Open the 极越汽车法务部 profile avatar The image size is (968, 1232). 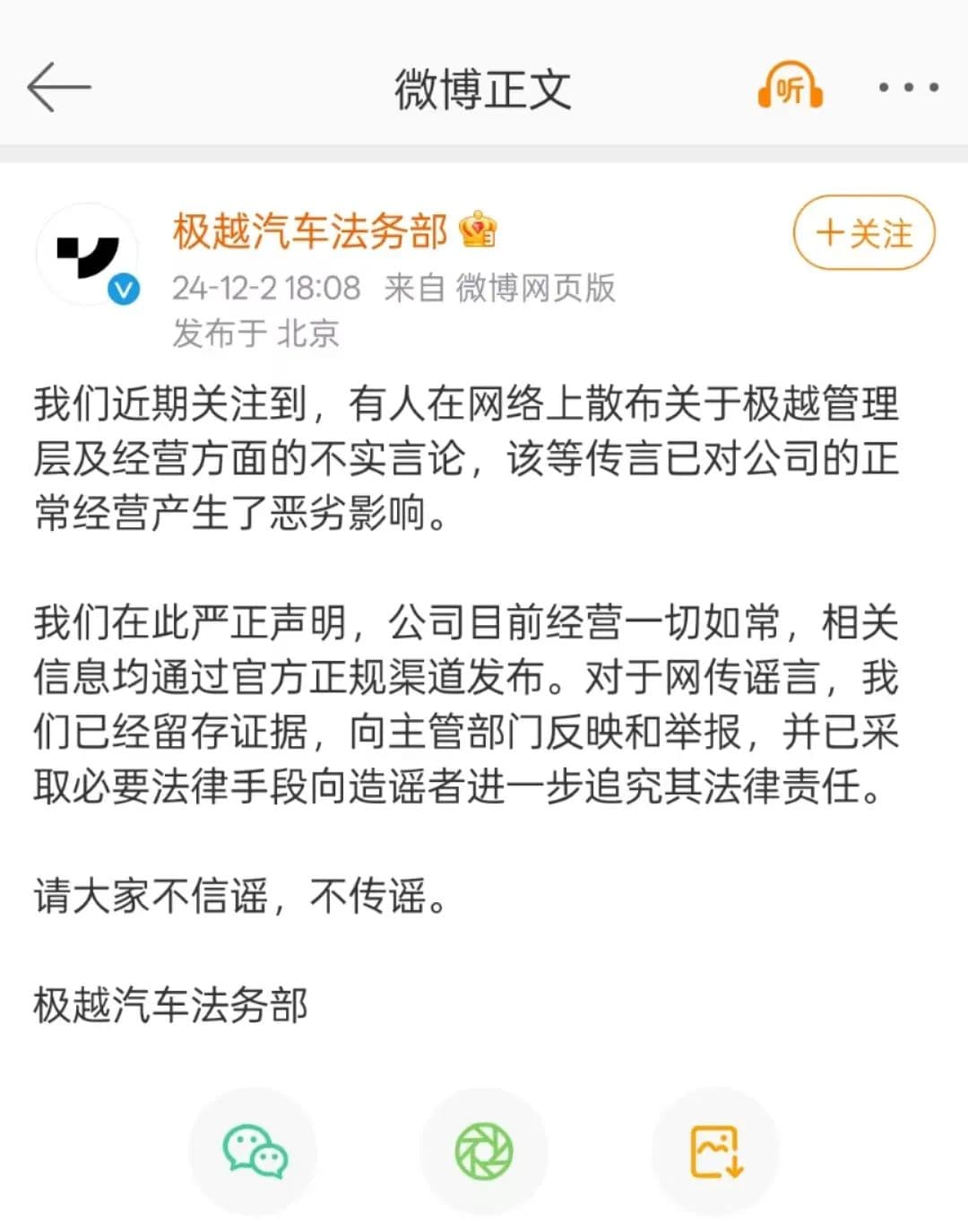pos(89,255)
